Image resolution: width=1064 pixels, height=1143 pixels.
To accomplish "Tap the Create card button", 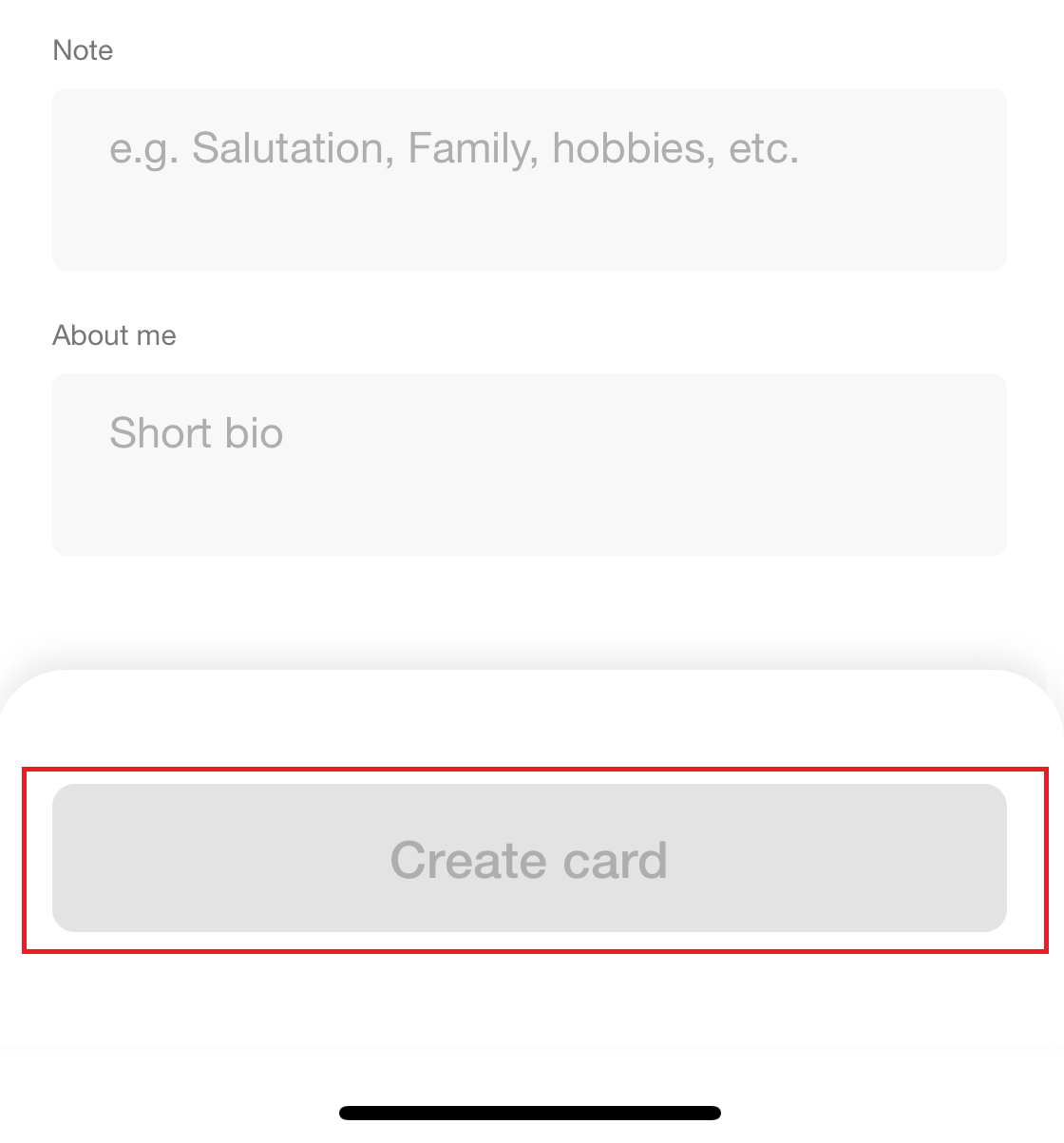I will [x=529, y=858].
